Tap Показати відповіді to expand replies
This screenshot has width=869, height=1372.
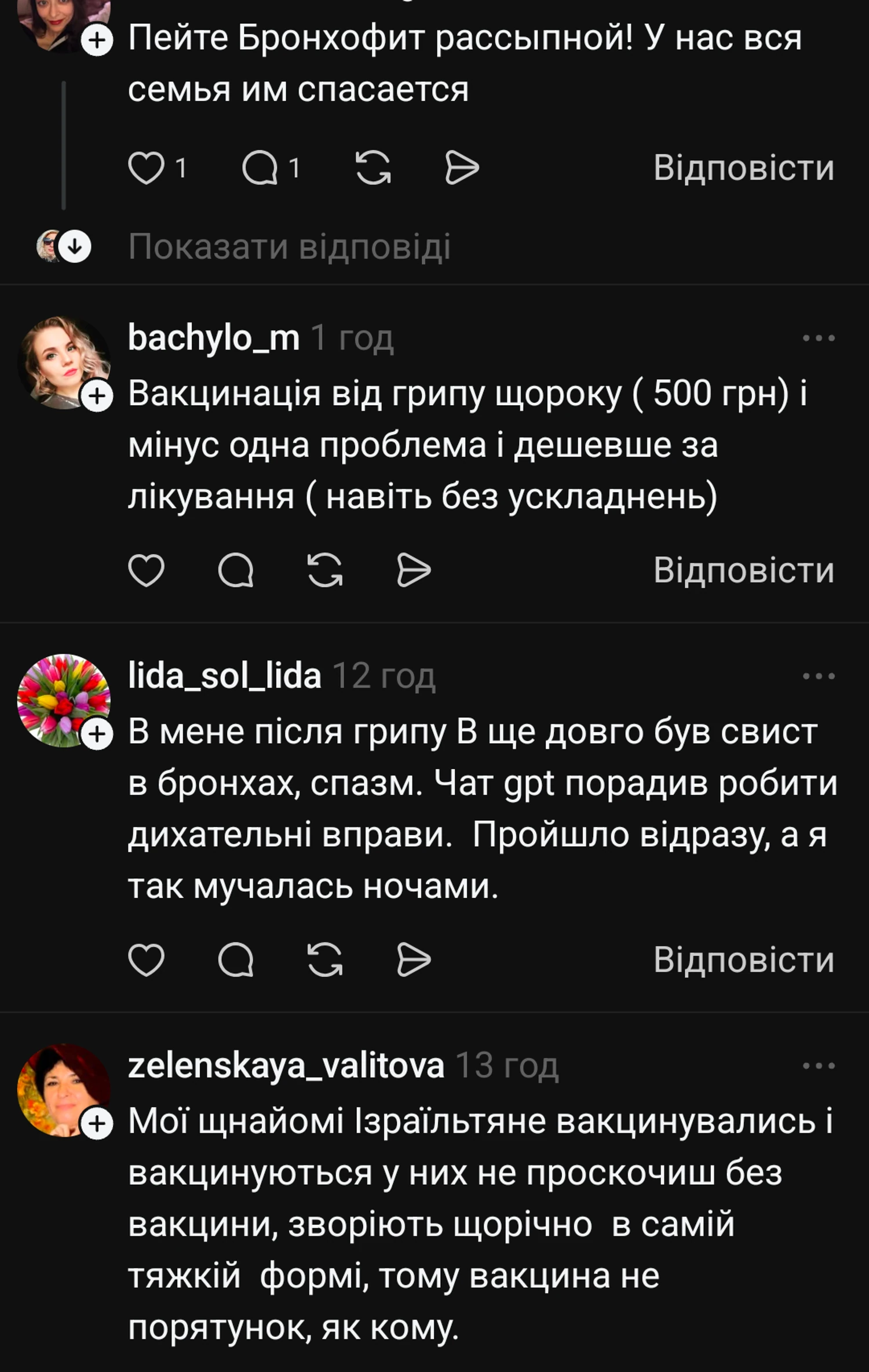click(289, 247)
